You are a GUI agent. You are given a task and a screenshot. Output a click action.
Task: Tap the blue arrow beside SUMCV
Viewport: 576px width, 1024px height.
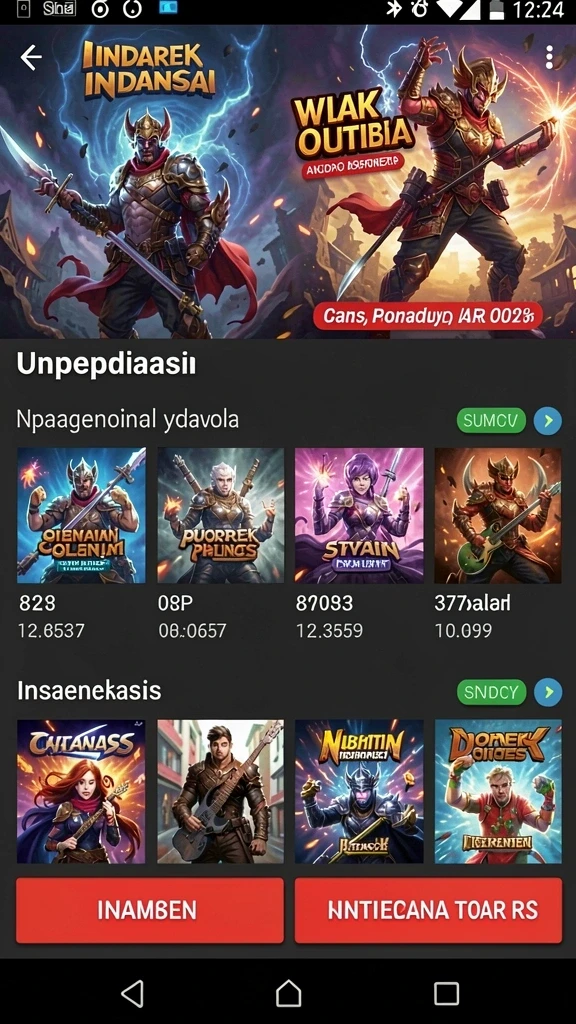[548, 421]
